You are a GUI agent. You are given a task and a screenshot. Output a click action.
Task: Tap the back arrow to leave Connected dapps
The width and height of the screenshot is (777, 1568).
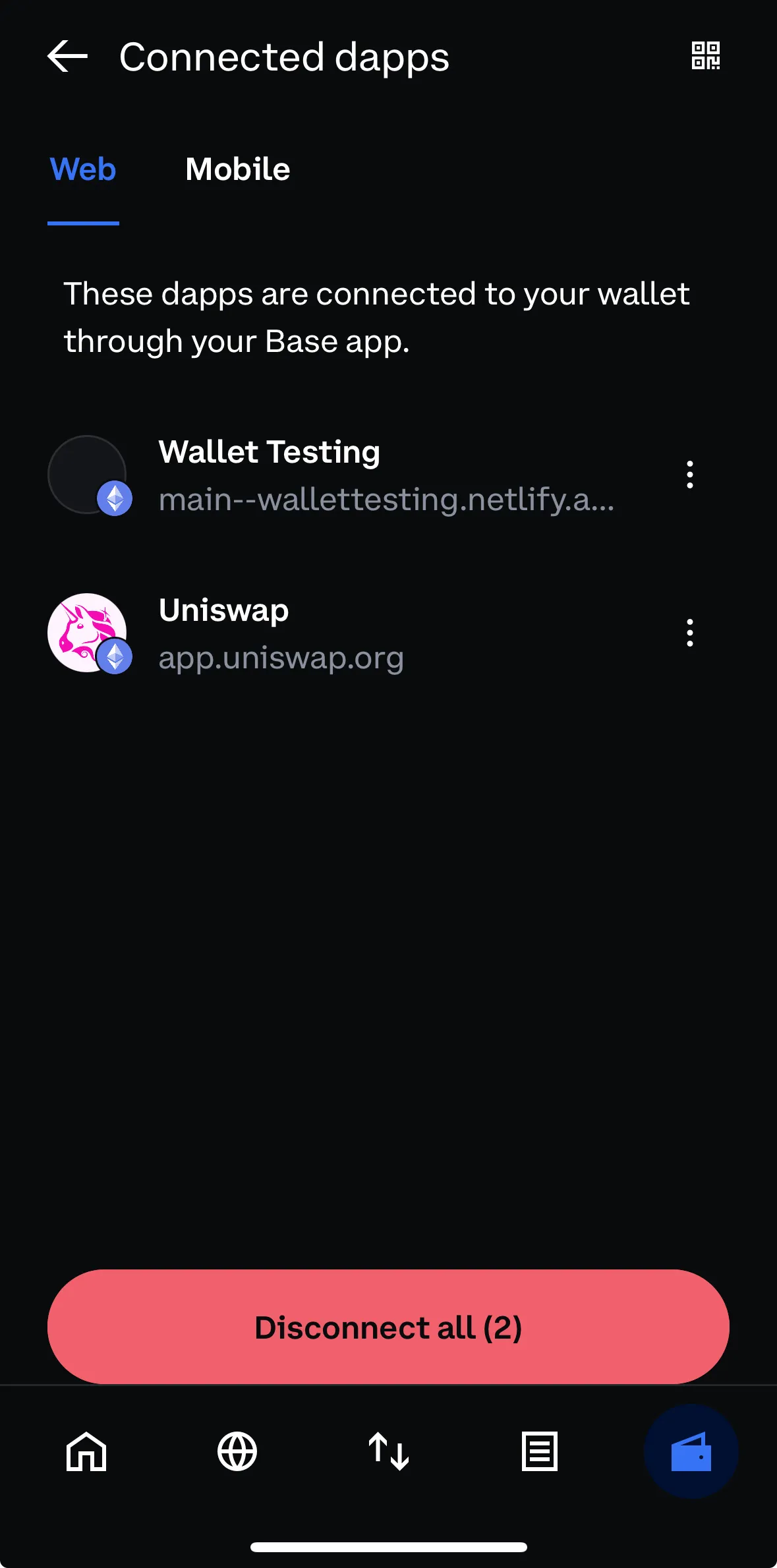pos(67,56)
